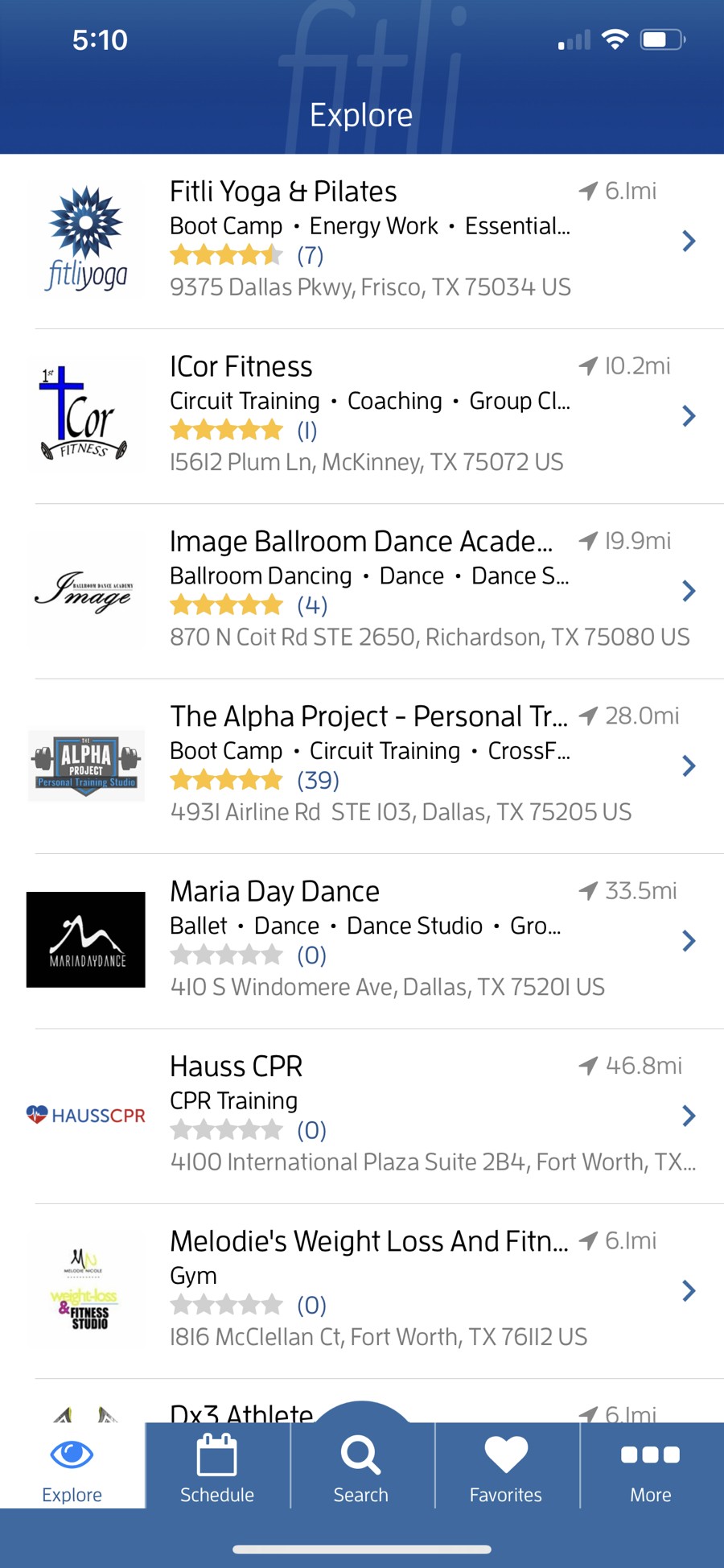This screenshot has height=1568, width=724.
Task: Open Melodie's Weight Loss and Fitness gym
Action: click(x=362, y=1289)
